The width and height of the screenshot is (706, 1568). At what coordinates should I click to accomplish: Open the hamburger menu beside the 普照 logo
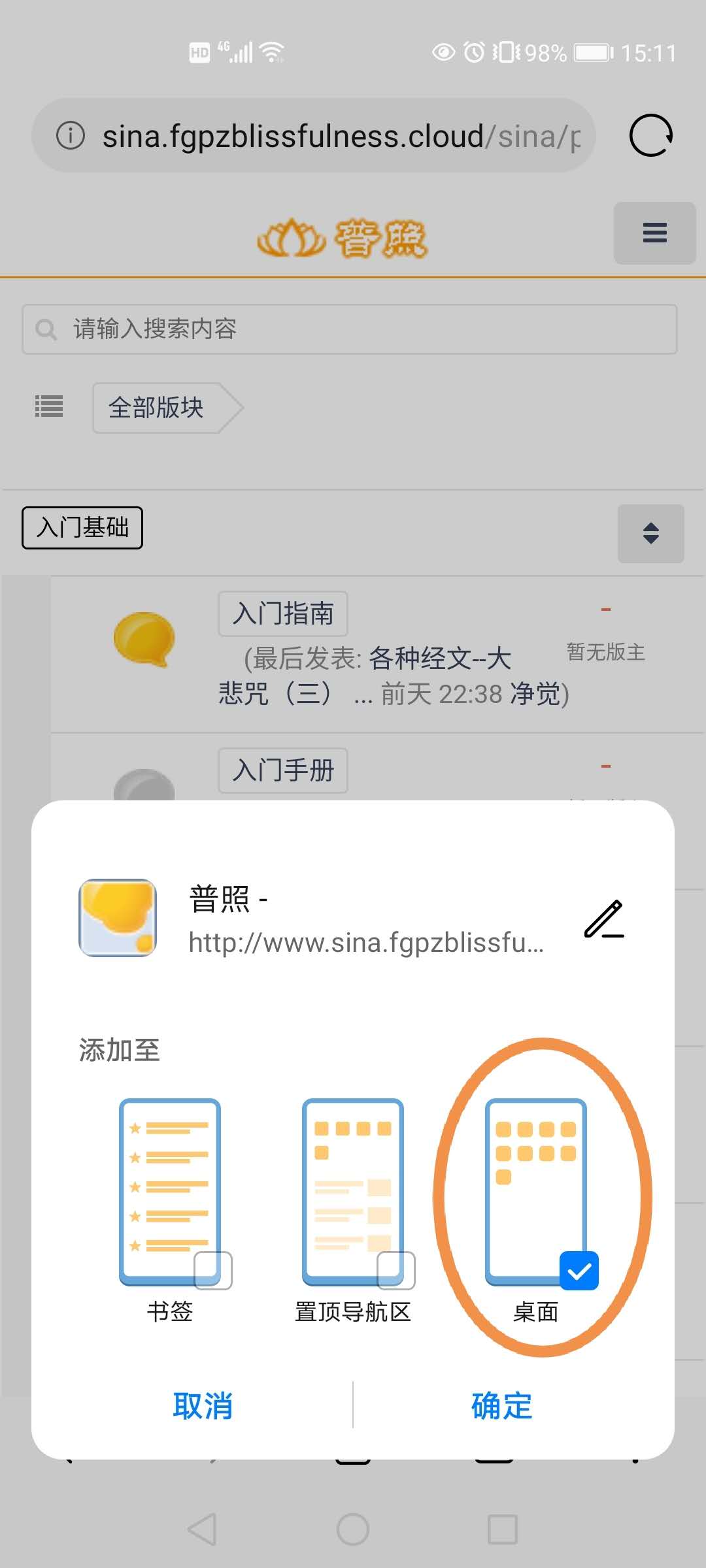[654, 233]
